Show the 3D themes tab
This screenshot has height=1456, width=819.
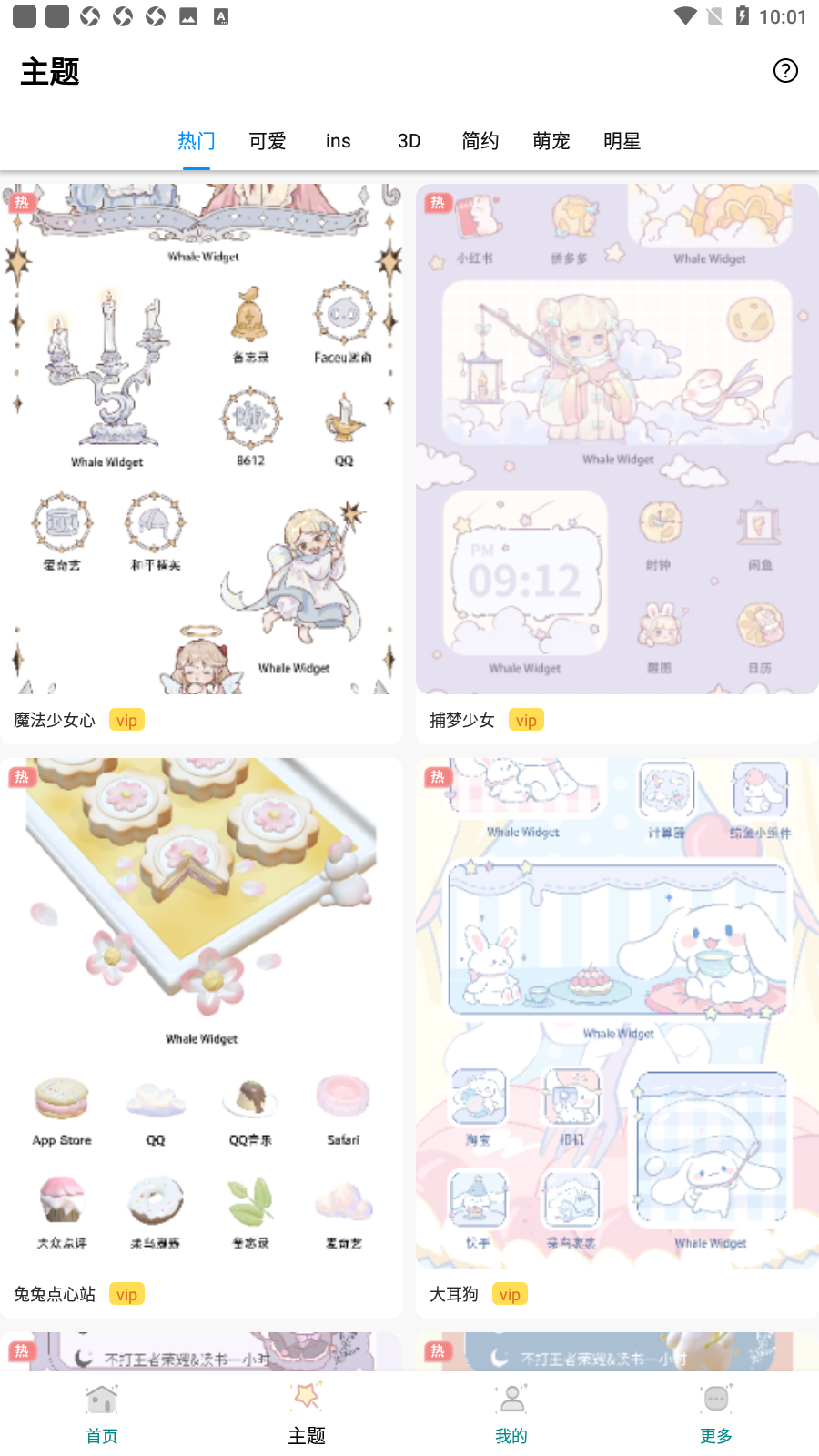pos(409,141)
